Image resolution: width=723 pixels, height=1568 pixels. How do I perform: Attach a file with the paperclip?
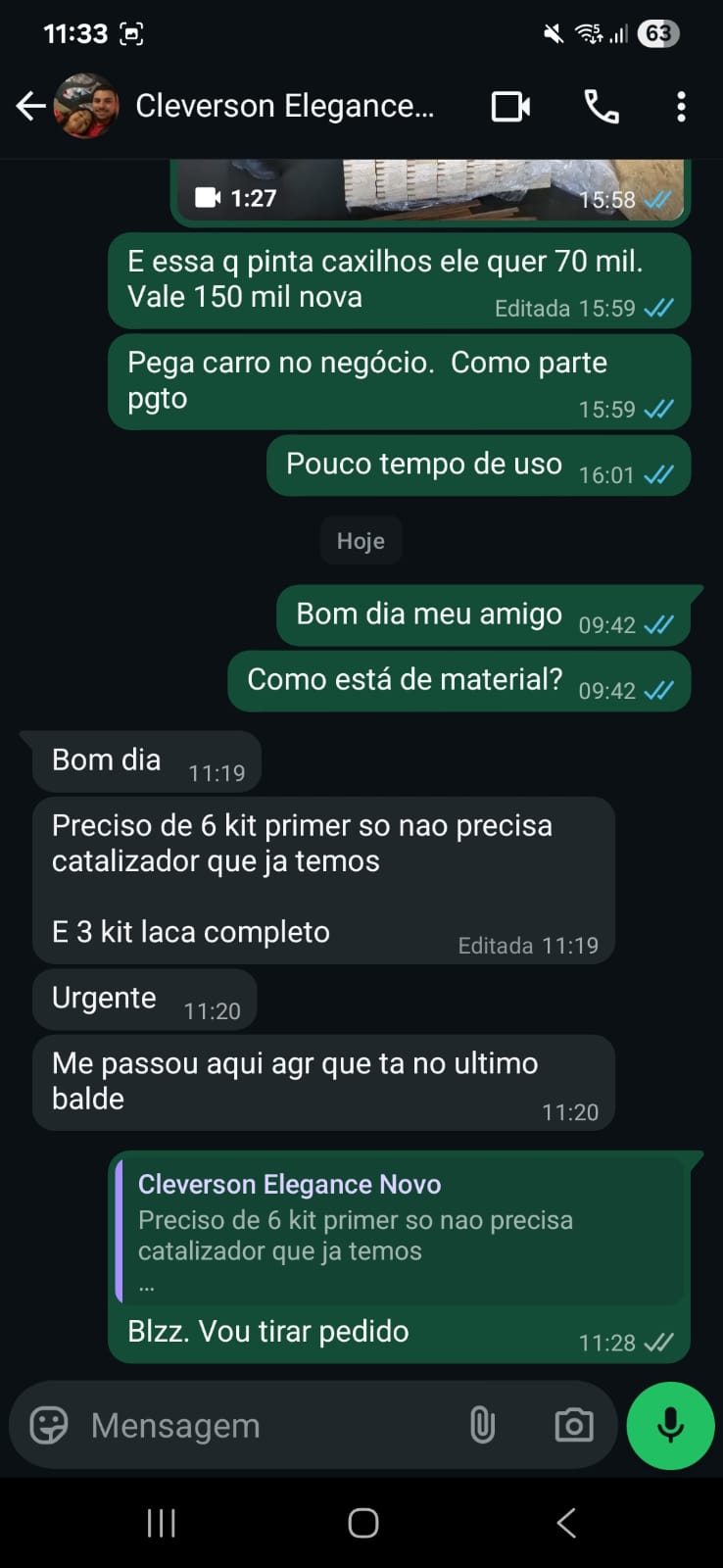point(482,1425)
